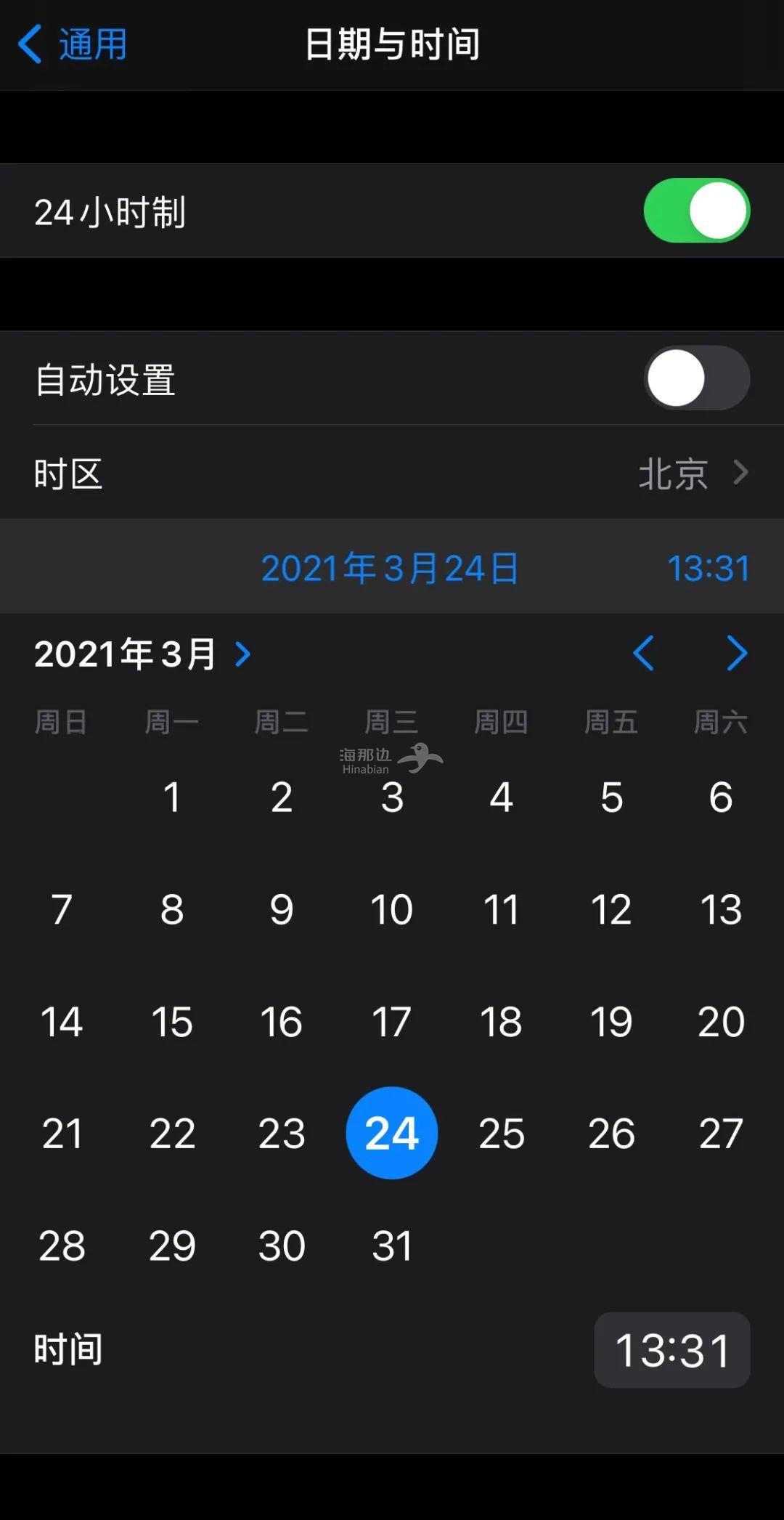Pick day 20 in the calendar
Screen dimensions: 784x1520
click(x=720, y=1022)
